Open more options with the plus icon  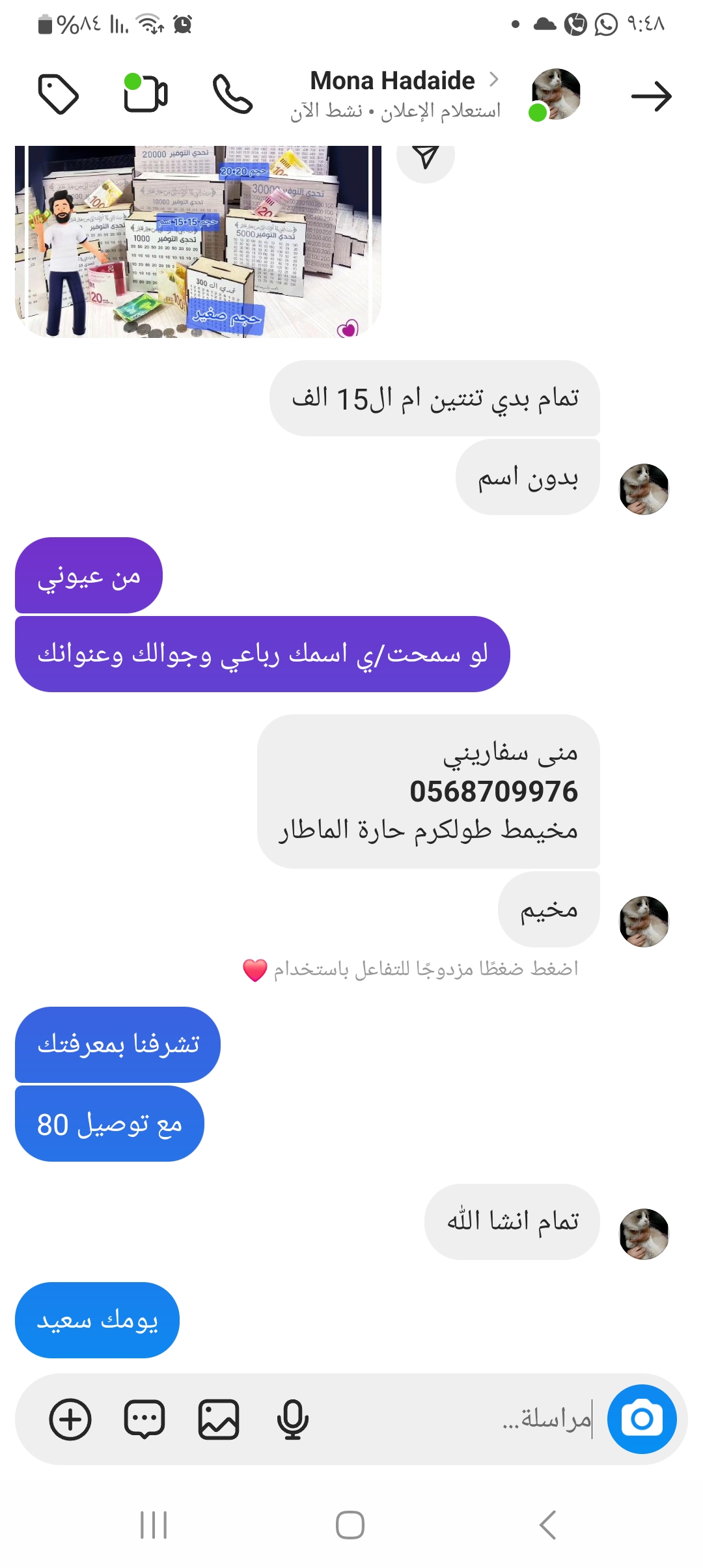[70, 1419]
